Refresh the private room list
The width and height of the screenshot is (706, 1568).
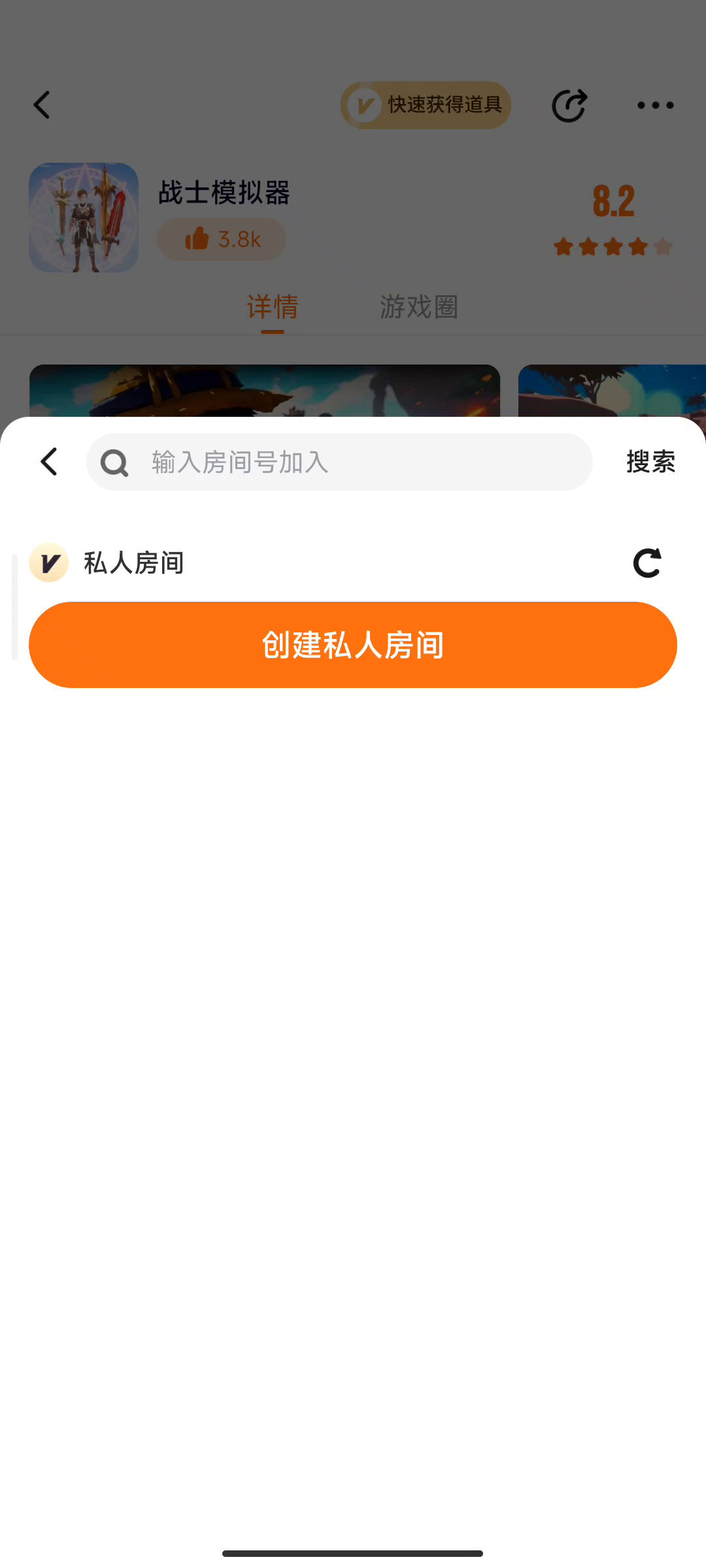tap(647, 563)
